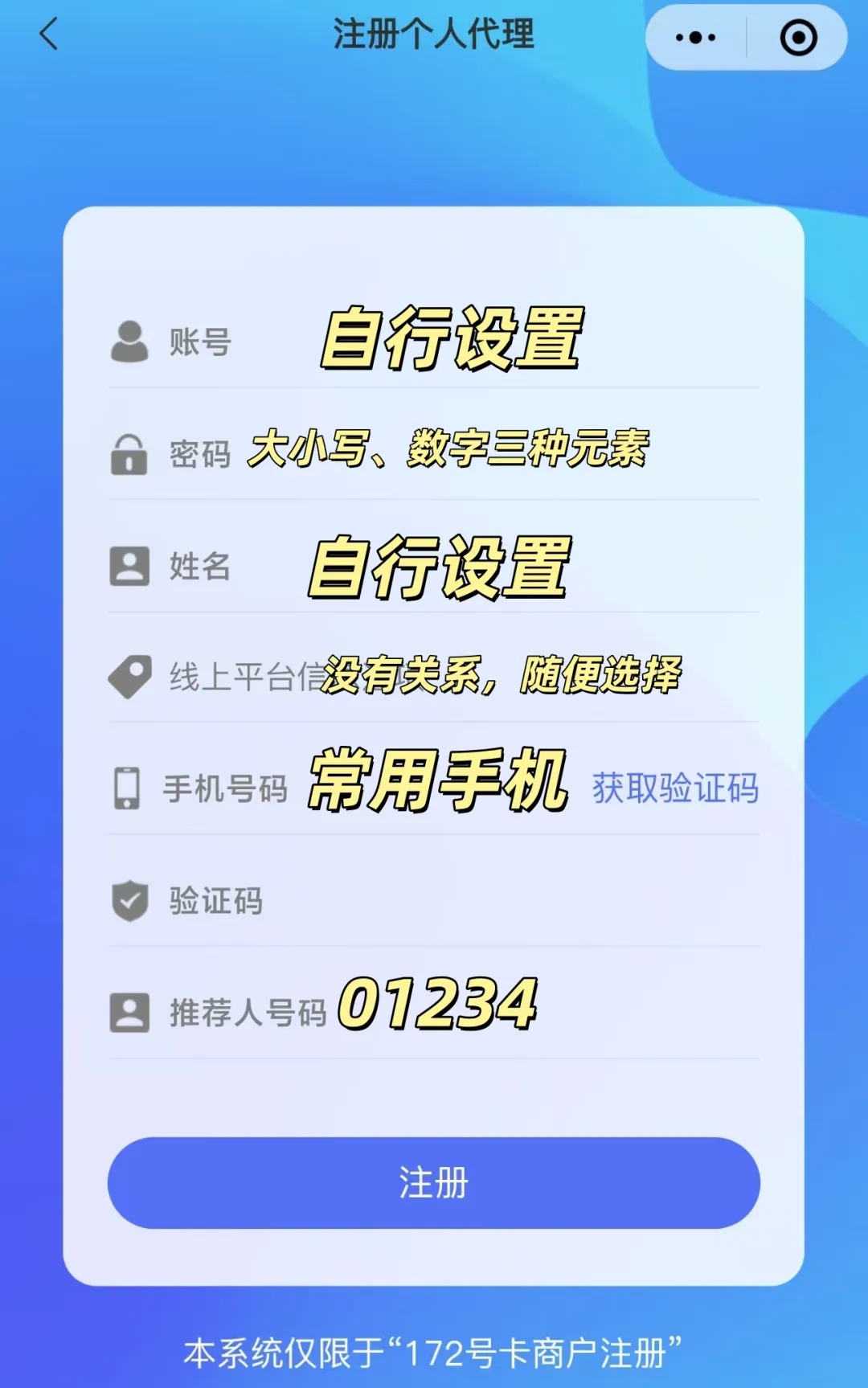Submit the form with the 注册 button
This screenshot has width=868, height=1388.
pos(434,1182)
